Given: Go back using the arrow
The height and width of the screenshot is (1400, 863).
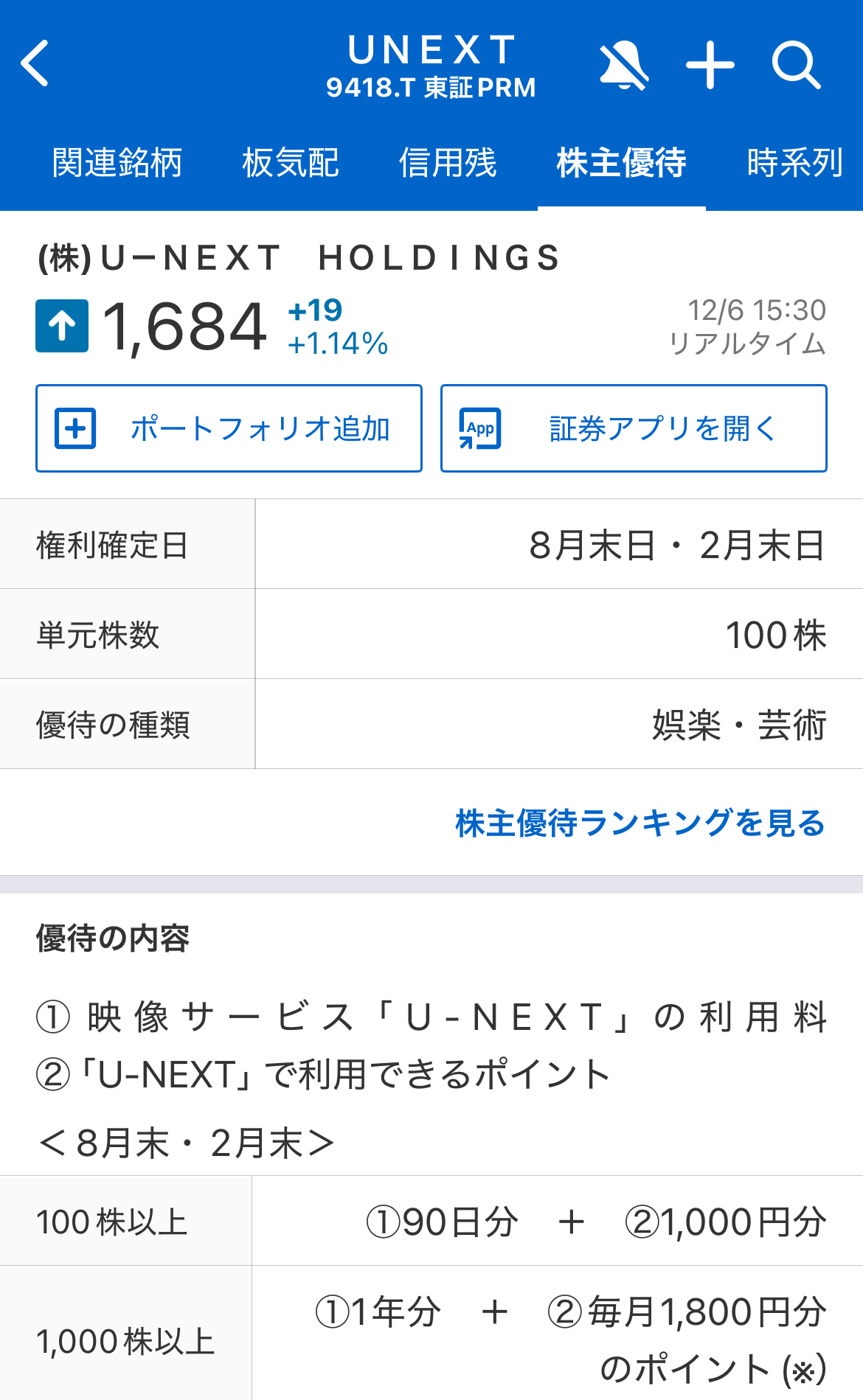Looking at the screenshot, I should tap(35, 63).
